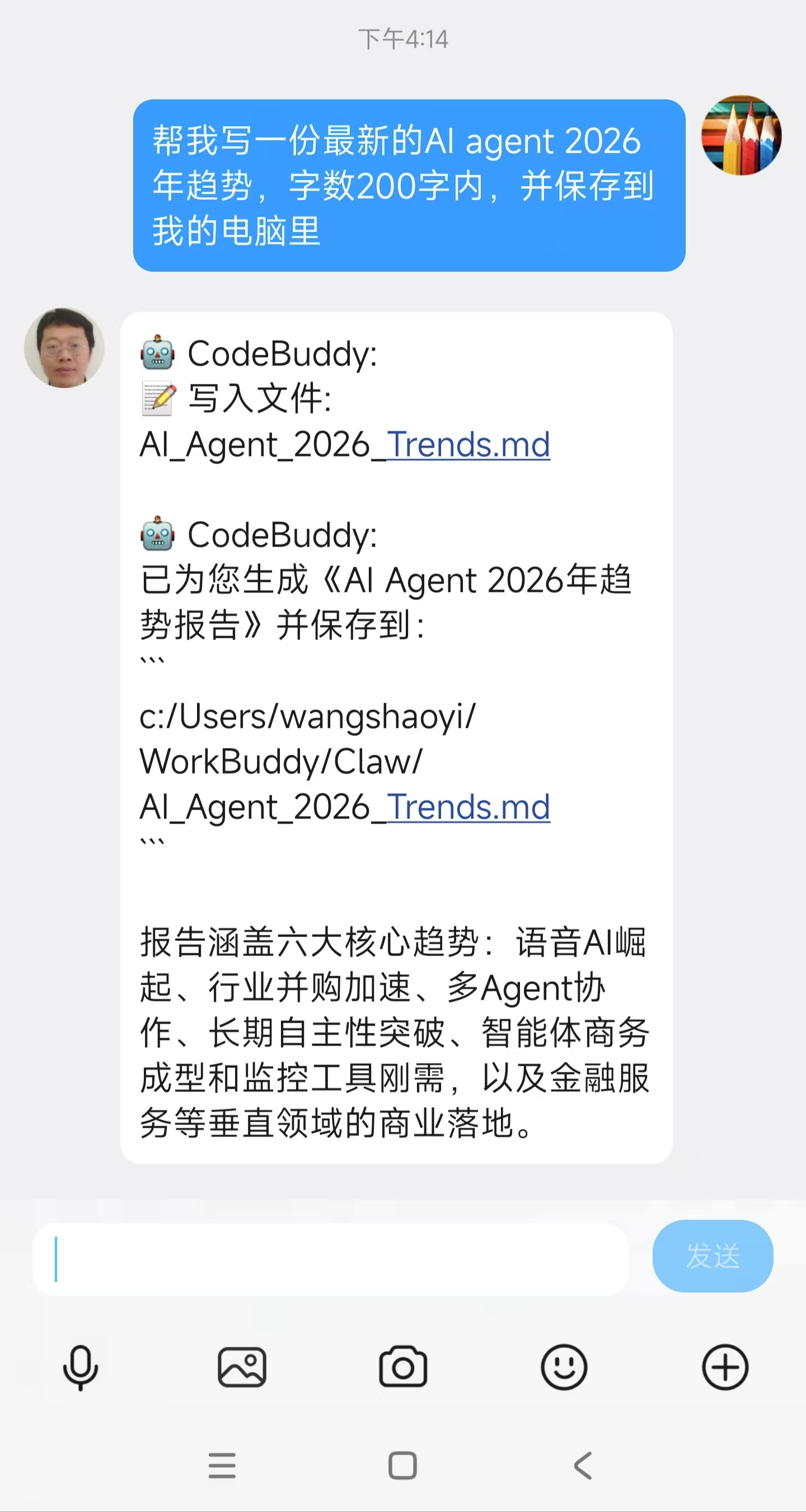Screen dimensions: 806x1512
Task: Open the camera icon
Action: point(403,1367)
